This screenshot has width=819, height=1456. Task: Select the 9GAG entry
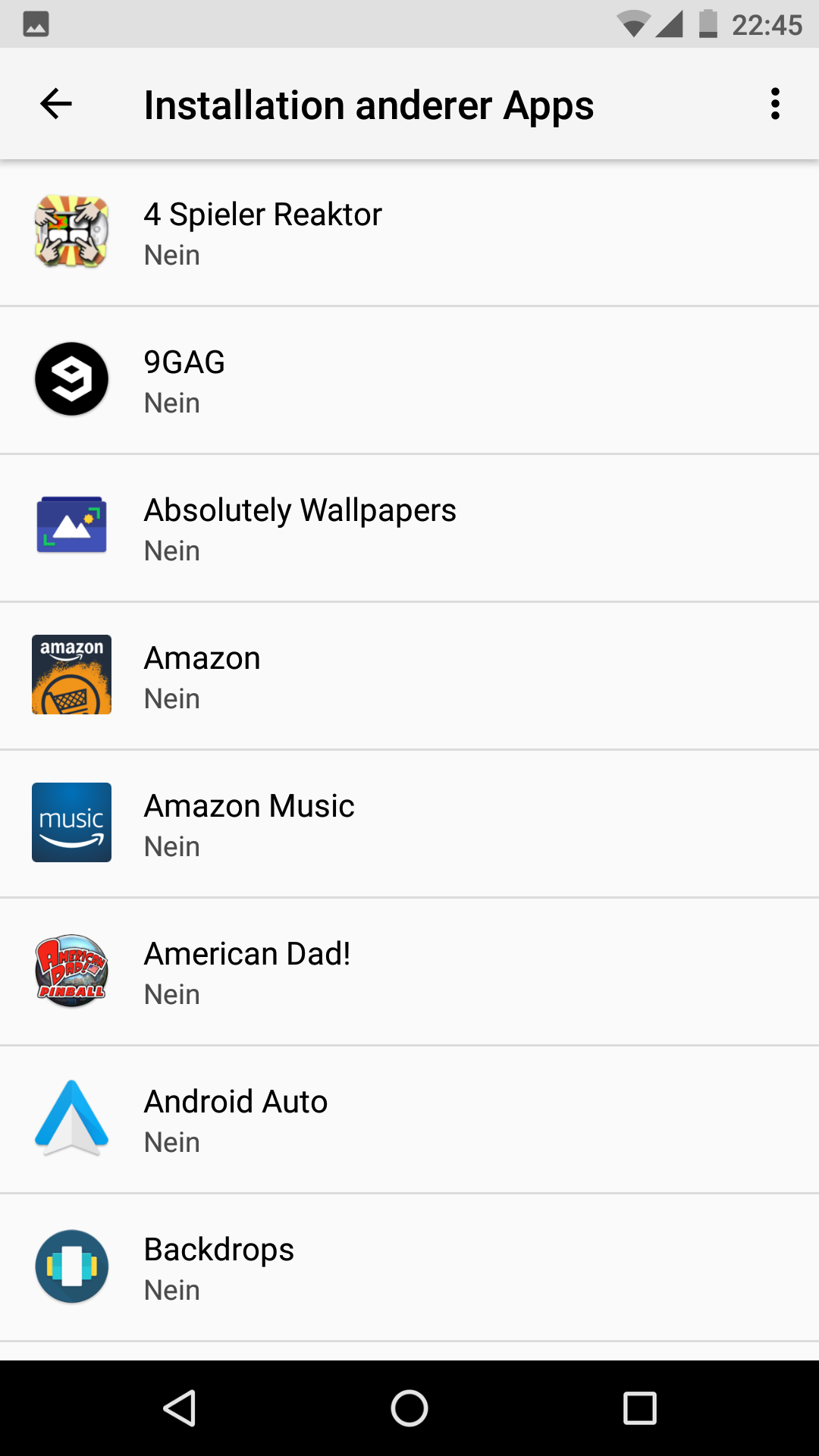pyautogui.click(x=409, y=381)
